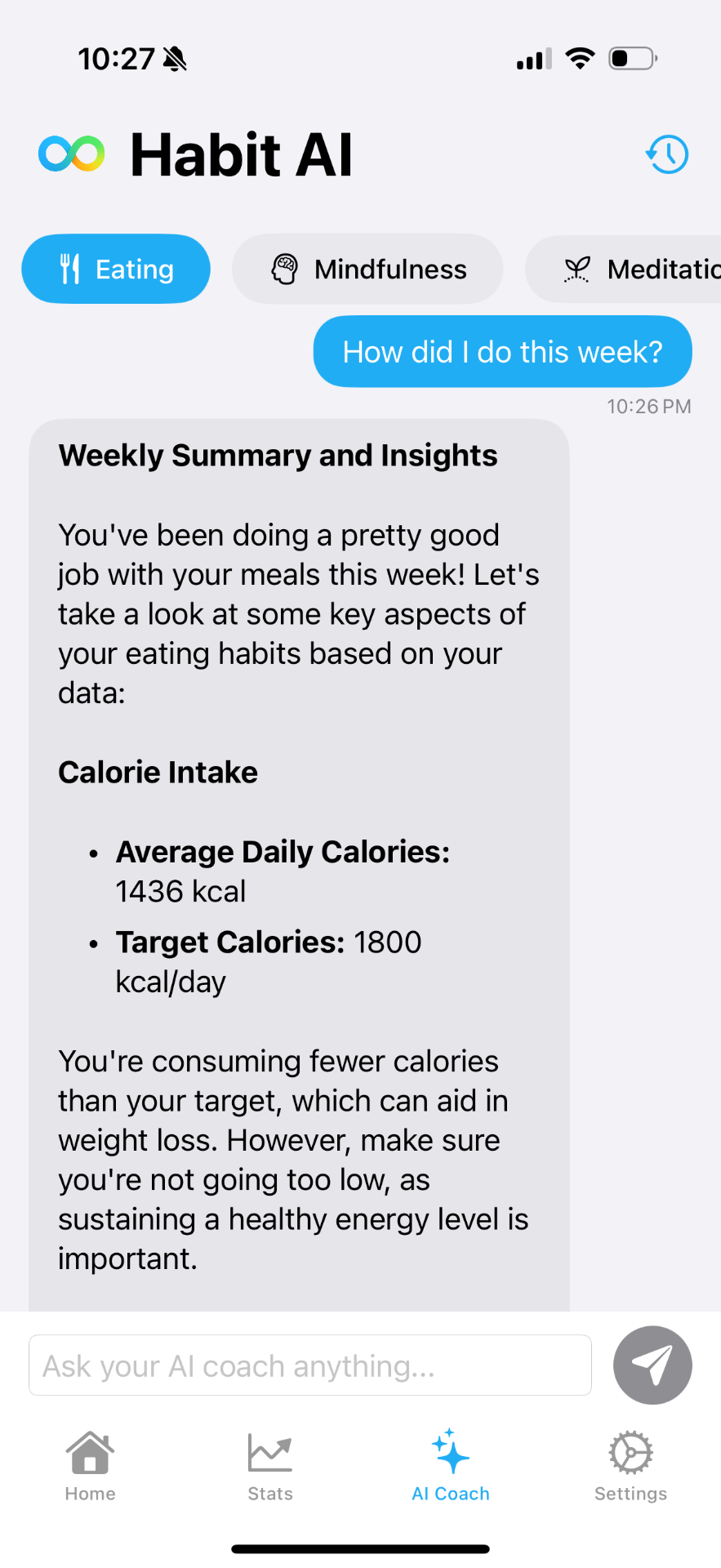This screenshot has width=721, height=1568.
Task: Open the chat history clock icon
Action: tap(668, 154)
